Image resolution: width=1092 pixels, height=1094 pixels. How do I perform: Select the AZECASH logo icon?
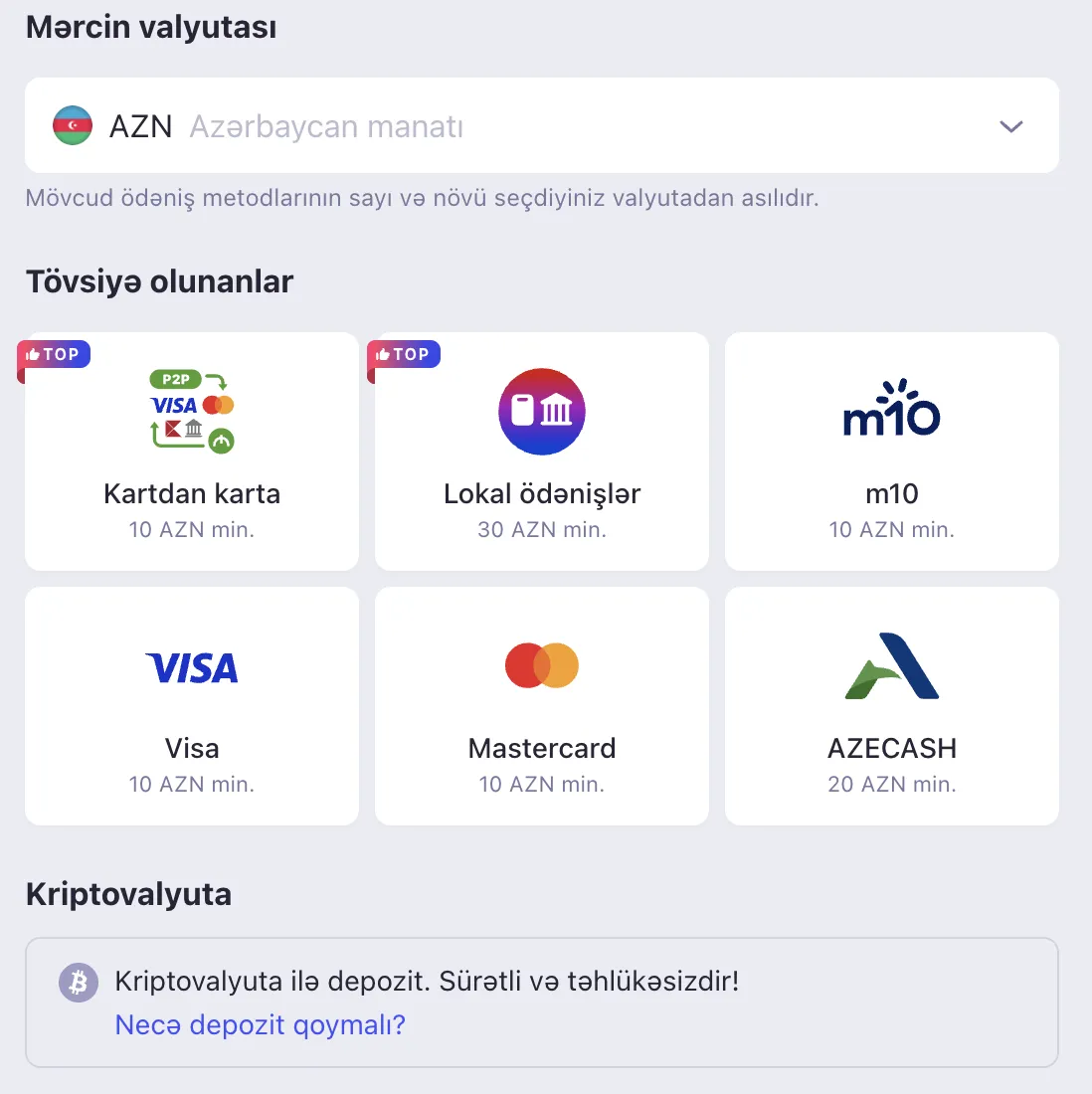point(891,665)
